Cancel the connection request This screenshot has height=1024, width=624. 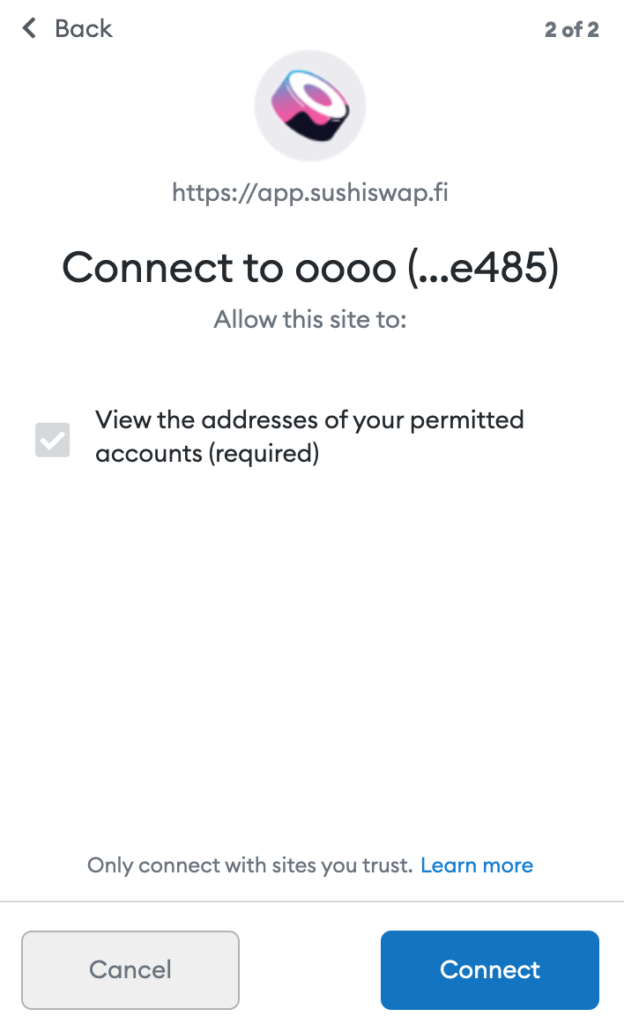point(131,970)
